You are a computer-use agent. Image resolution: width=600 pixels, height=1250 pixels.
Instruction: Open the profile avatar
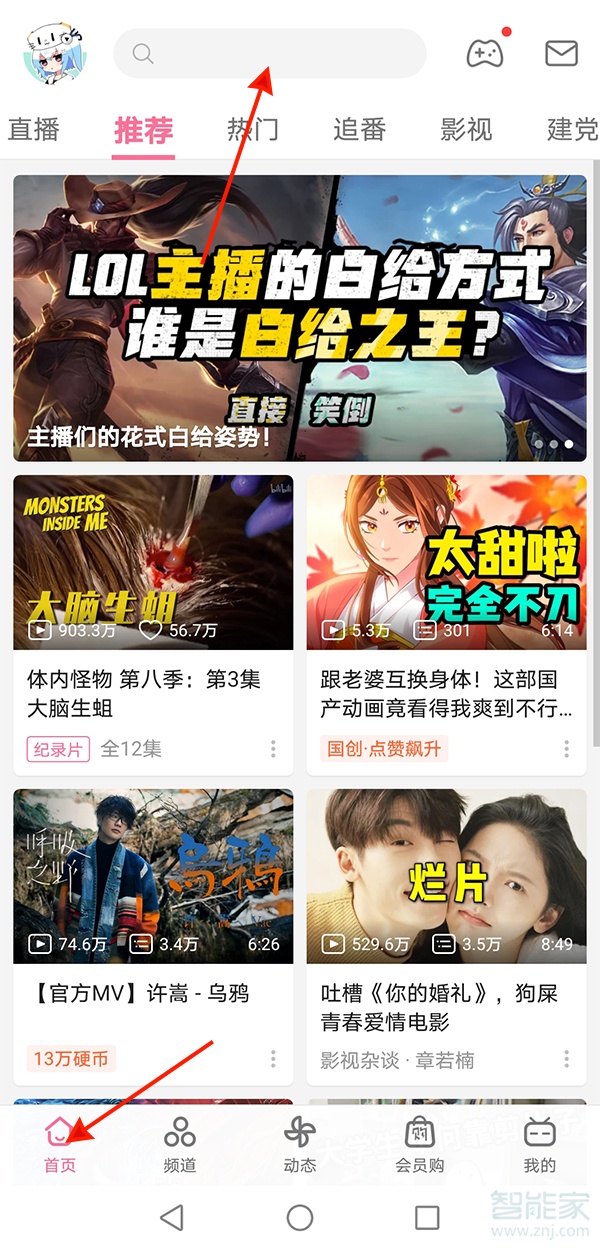pos(53,54)
